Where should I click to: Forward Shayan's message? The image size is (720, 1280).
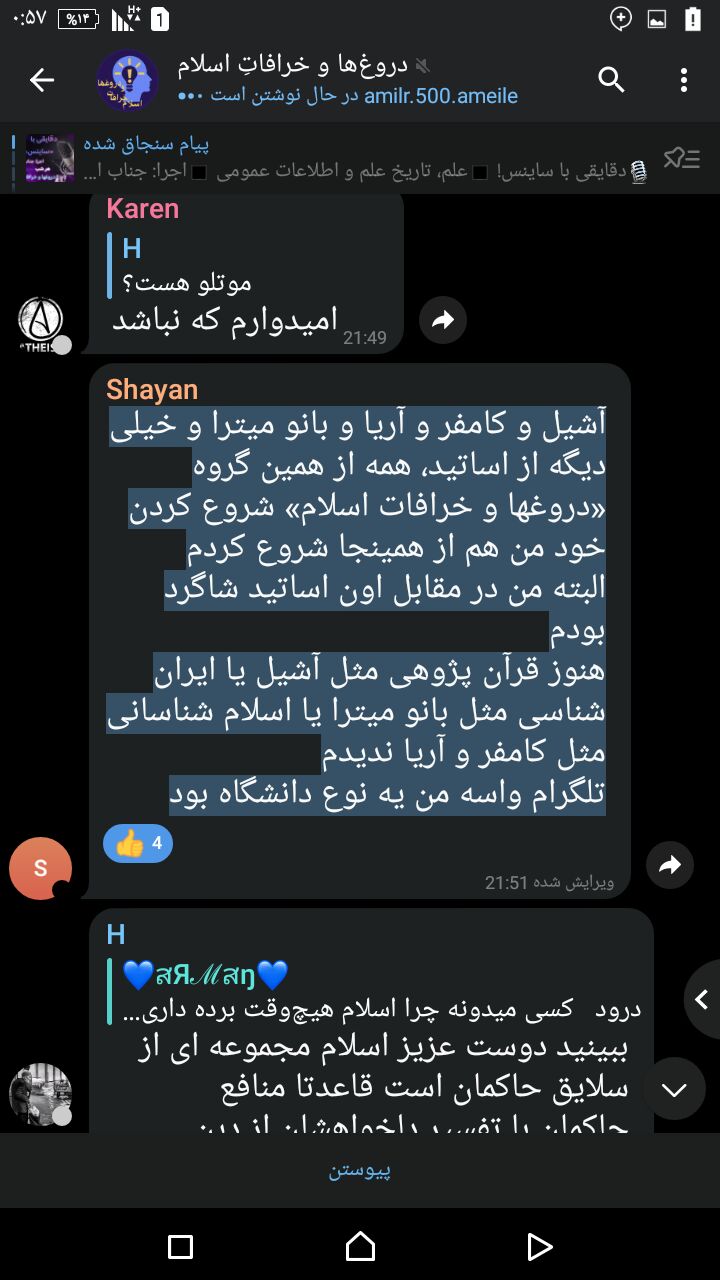point(669,865)
